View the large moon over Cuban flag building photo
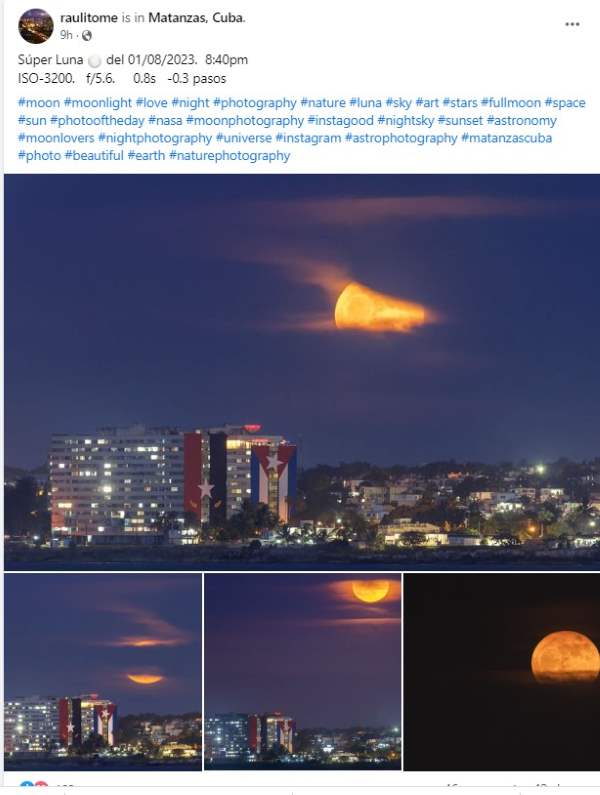 302,372
